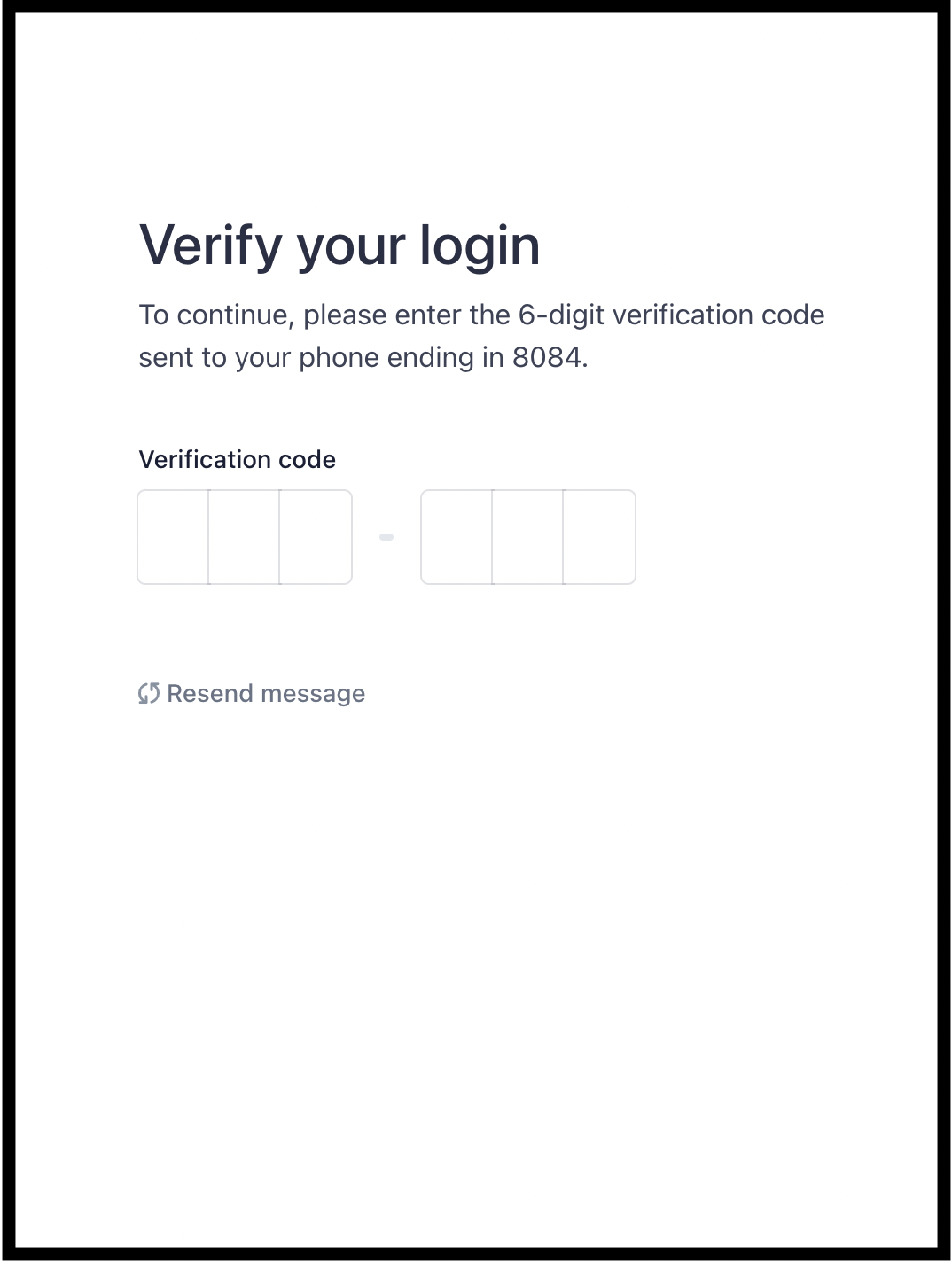
Task: Focus the third digit box of the code
Action: tap(316, 537)
